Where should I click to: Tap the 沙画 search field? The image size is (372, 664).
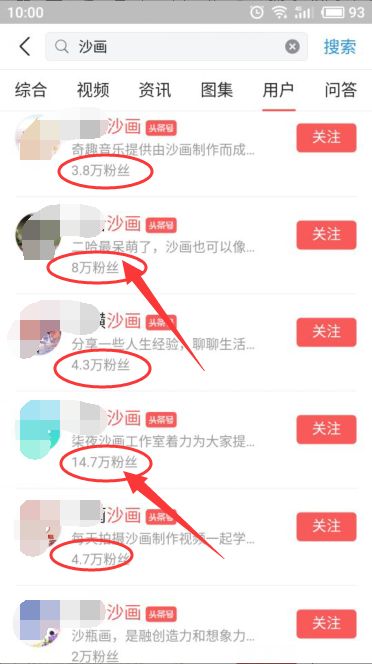[x=176, y=47]
